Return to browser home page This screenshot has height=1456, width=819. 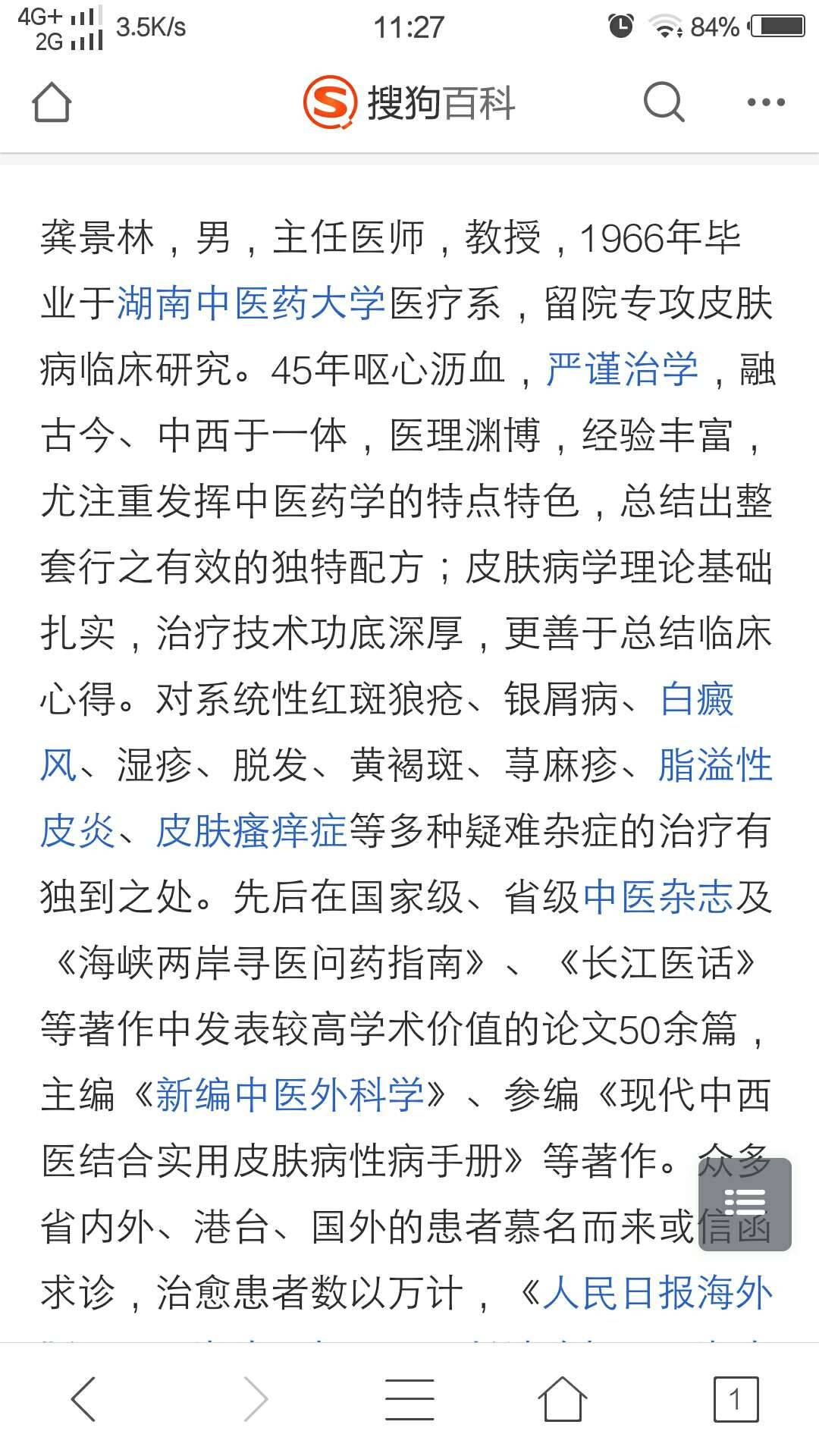click(562, 1398)
